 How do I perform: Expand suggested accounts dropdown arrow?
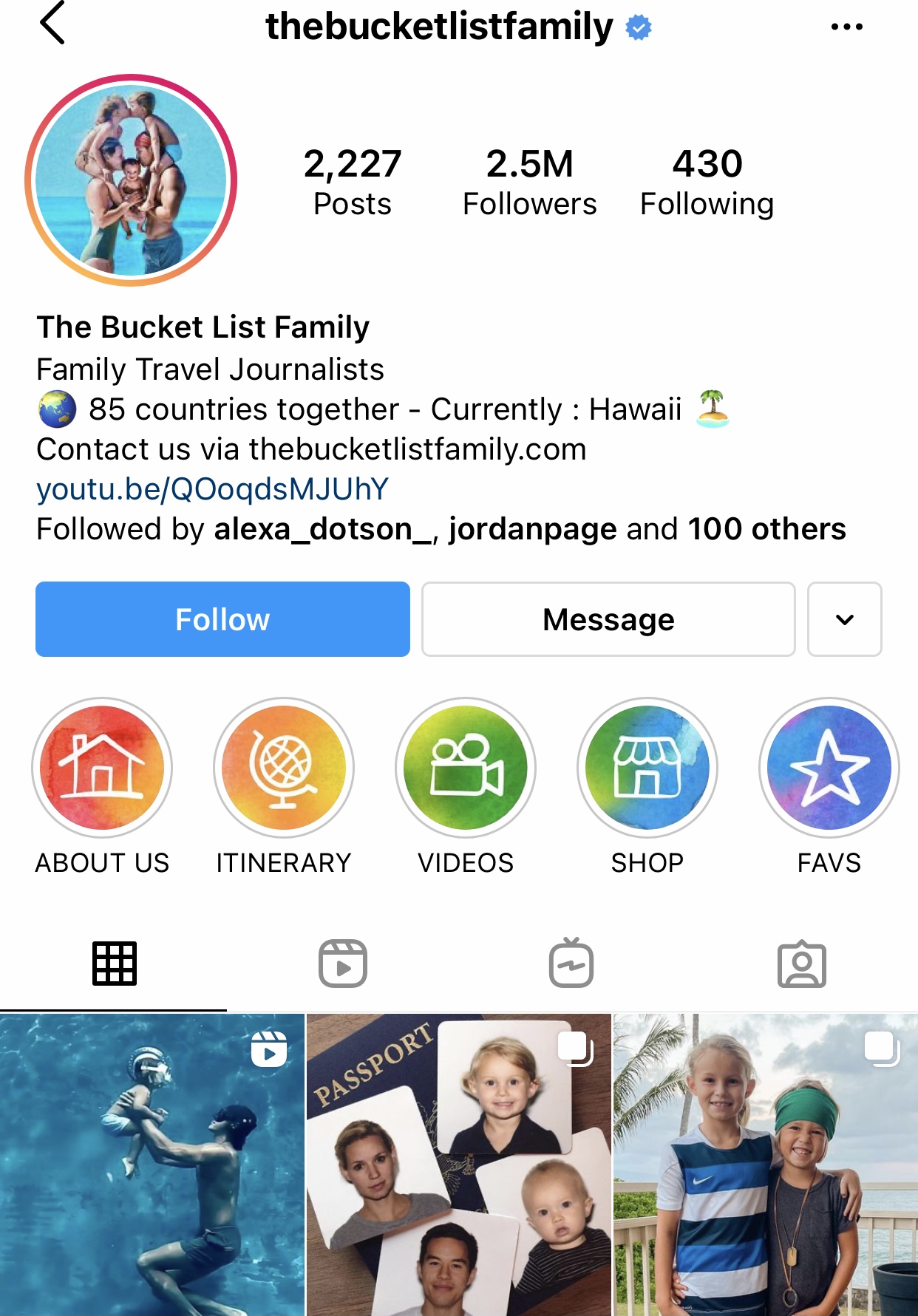click(844, 619)
